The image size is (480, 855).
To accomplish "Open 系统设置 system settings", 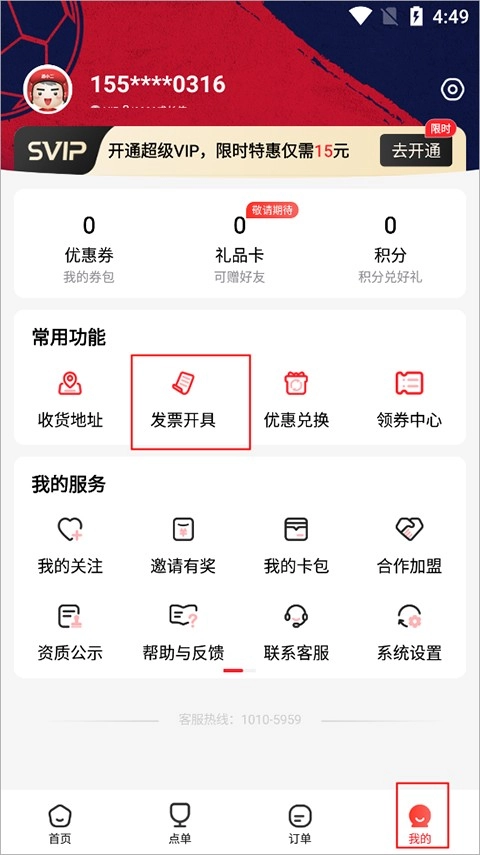I will tap(409, 633).
